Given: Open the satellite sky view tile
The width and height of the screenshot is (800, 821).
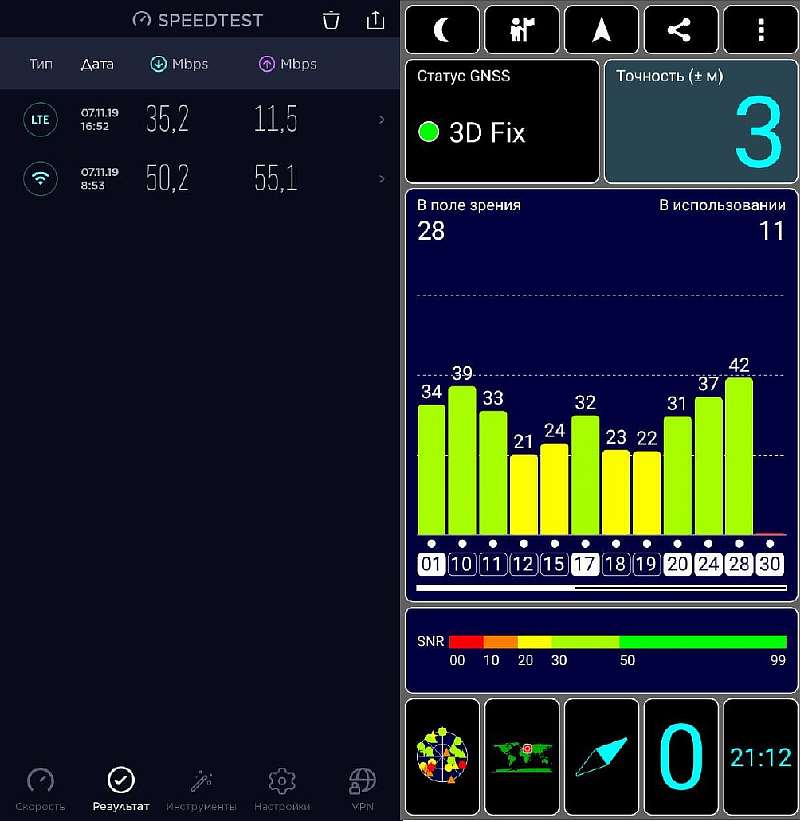Looking at the screenshot, I should point(442,757).
